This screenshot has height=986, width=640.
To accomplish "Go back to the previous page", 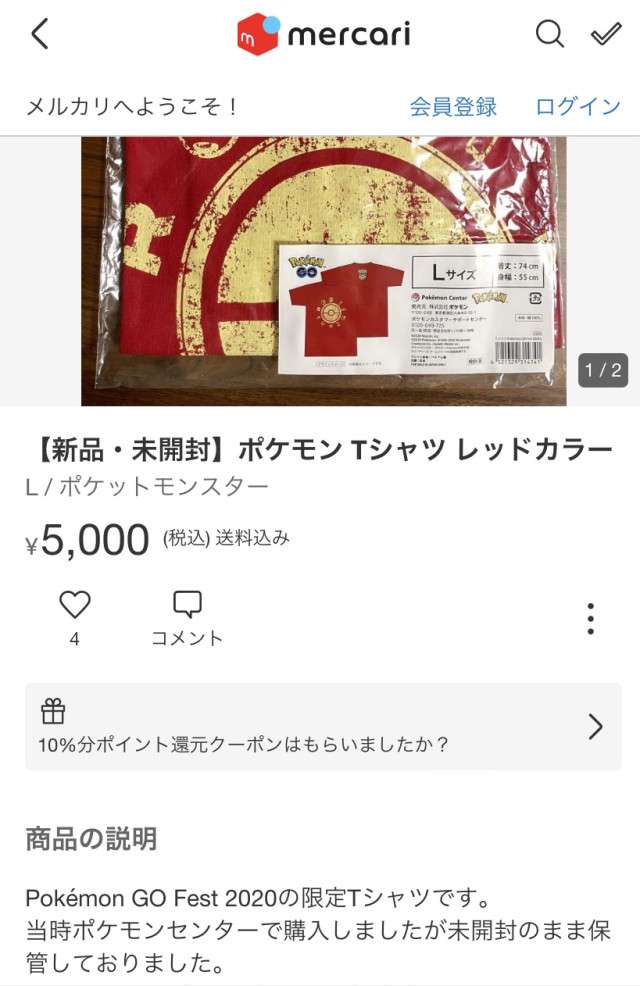I will [40, 35].
